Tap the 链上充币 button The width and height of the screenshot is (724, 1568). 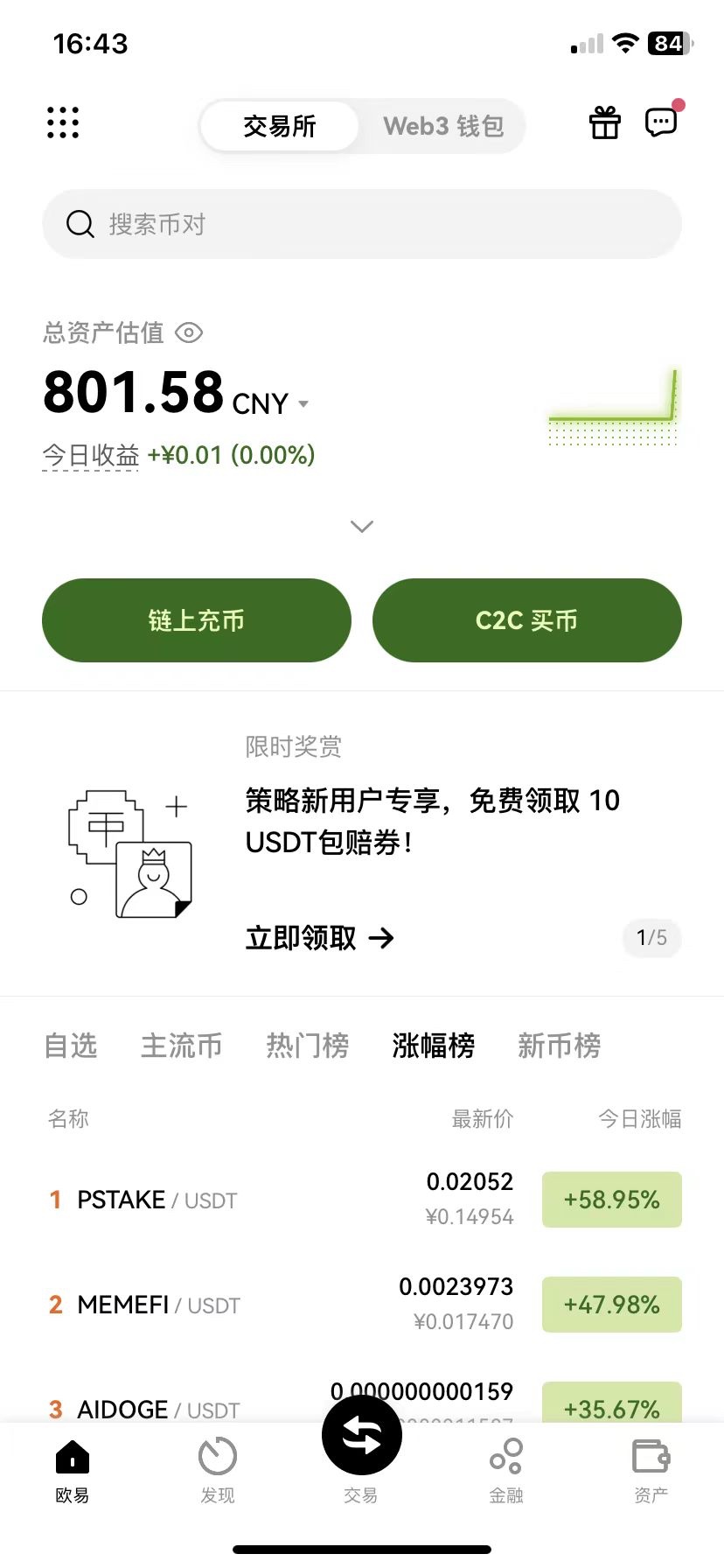pyautogui.click(x=197, y=620)
